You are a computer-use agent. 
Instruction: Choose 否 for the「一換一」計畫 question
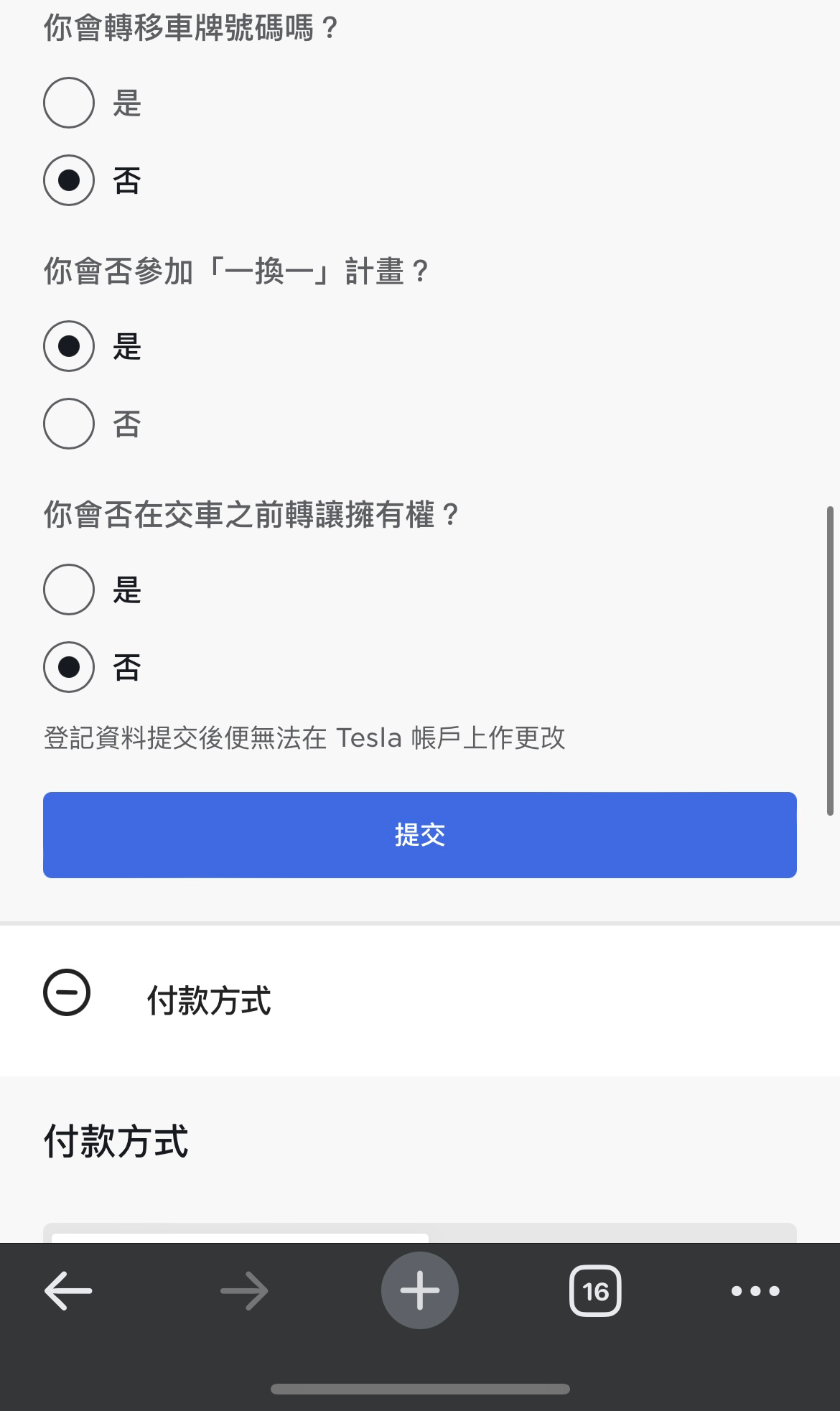tap(69, 424)
